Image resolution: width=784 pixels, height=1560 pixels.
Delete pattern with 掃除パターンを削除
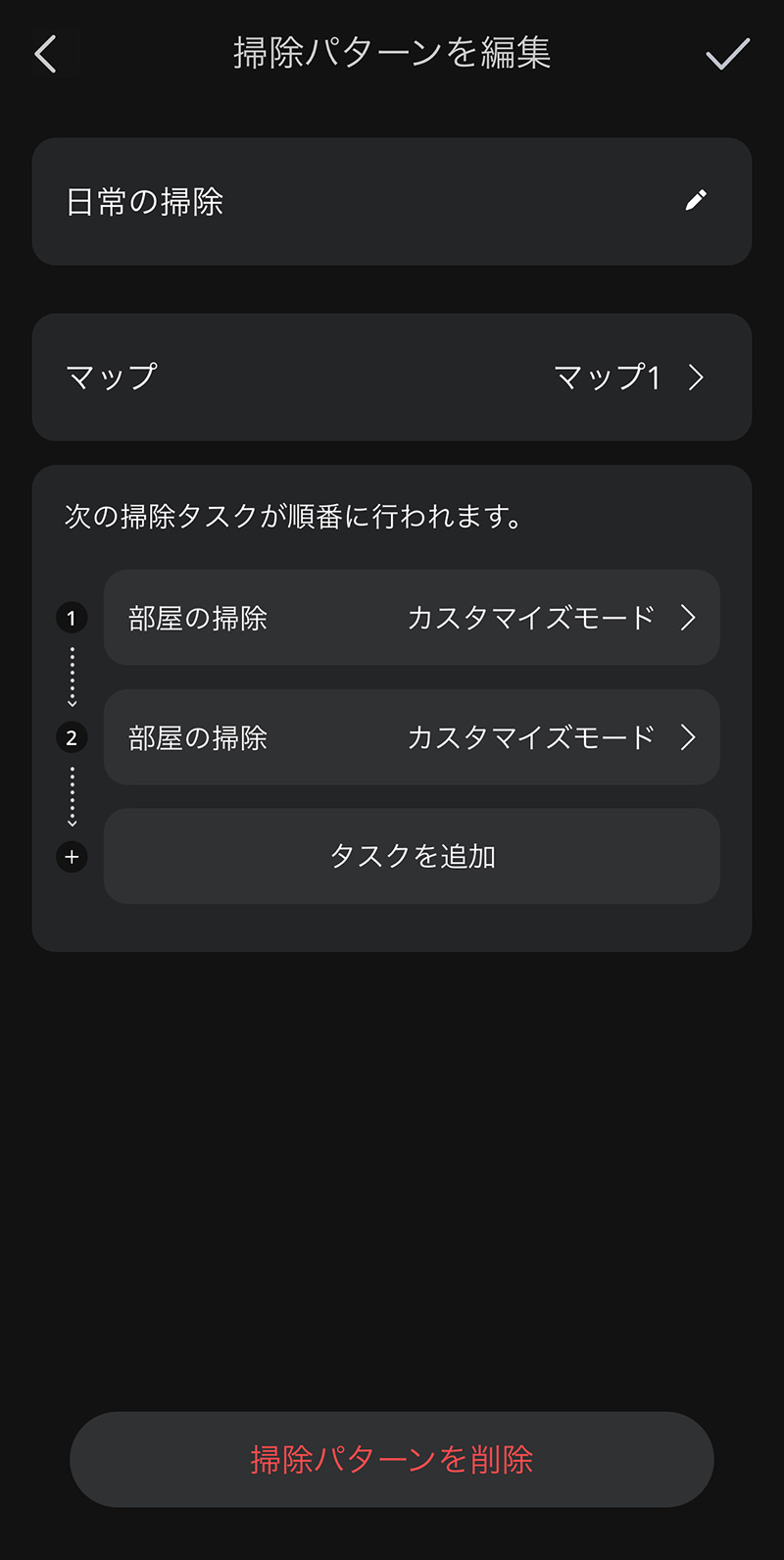pos(392,1459)
